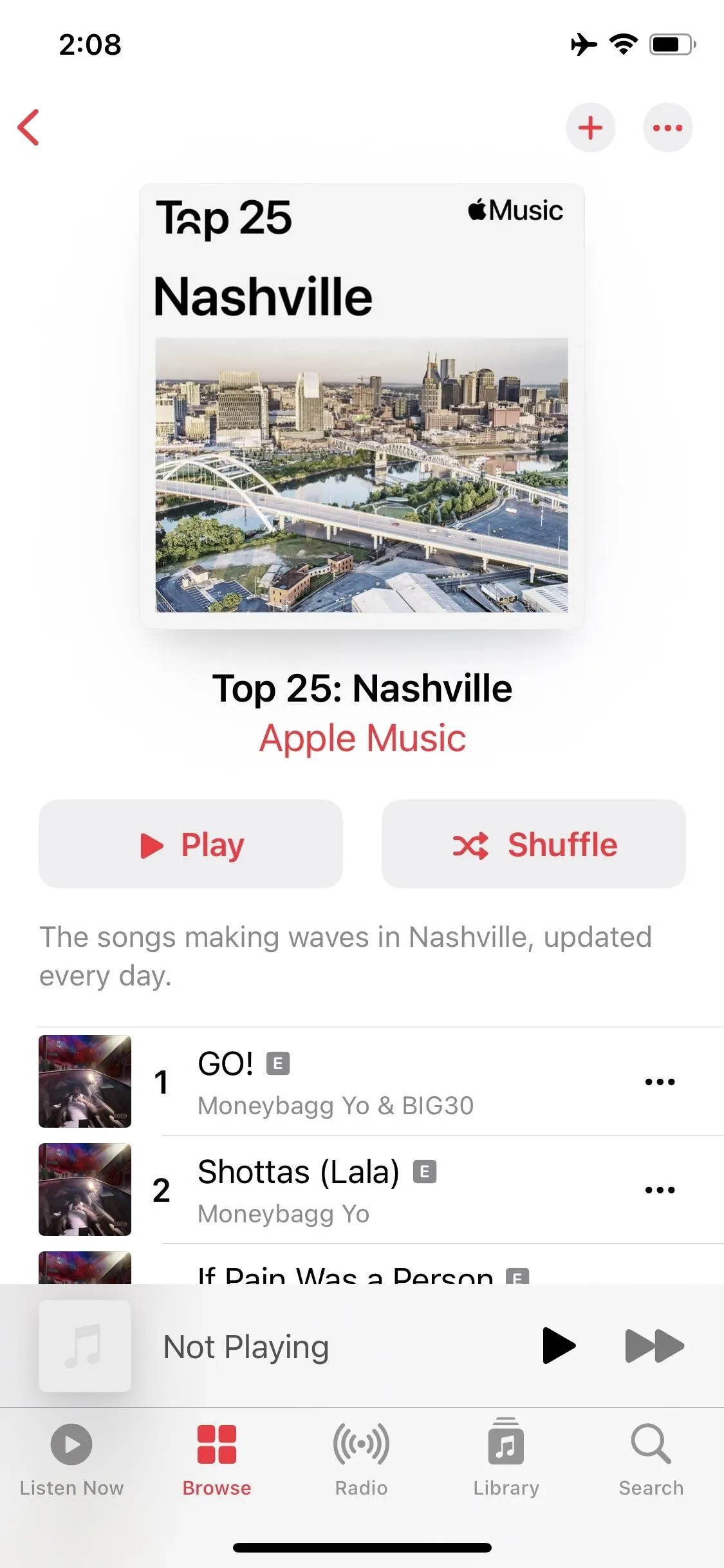The image size is (724, 1568).
Task: Open more options for Shottas (Lala)
Action: point(660,1190)
